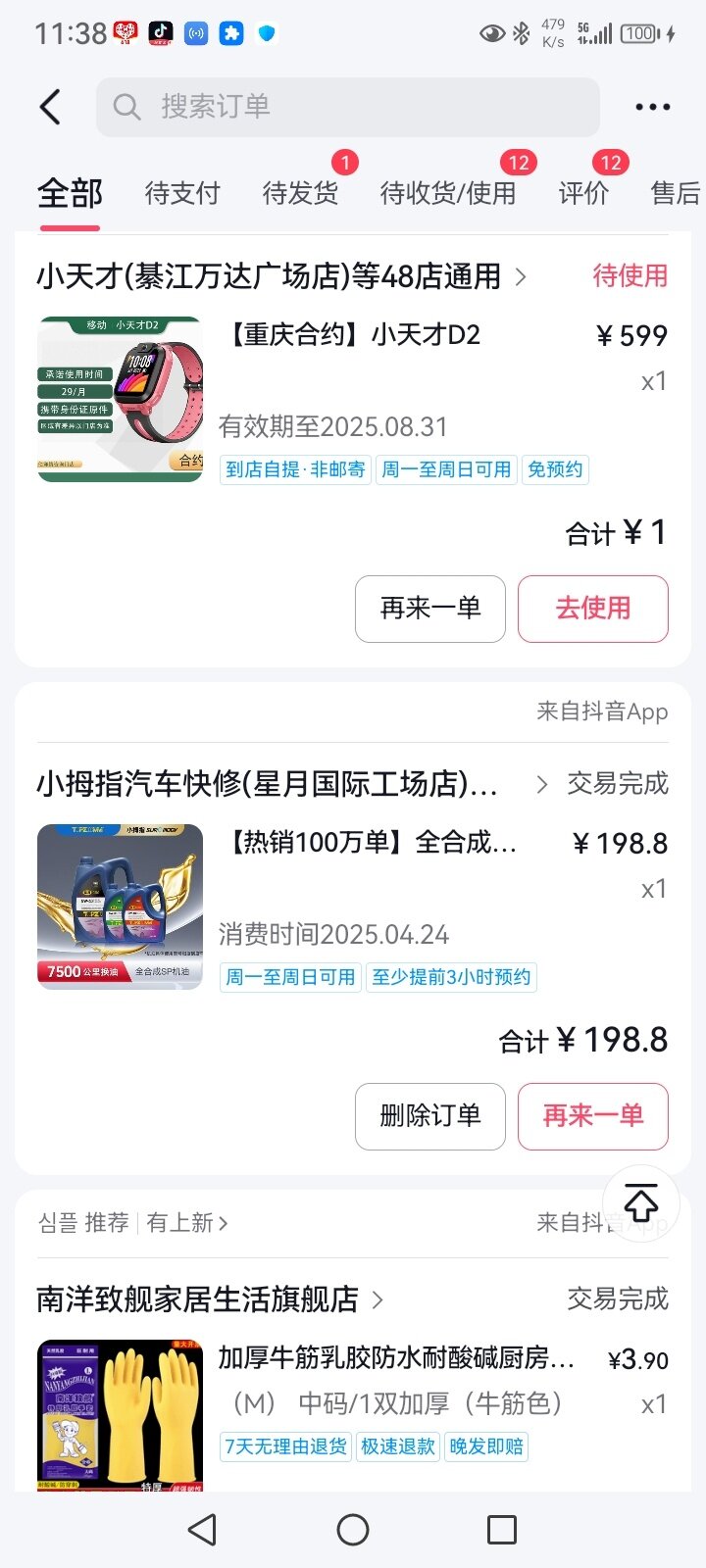Tap 再来一单 on the 小天才D2 order
This screenshot has height=1568, width=706.
(430, 609)
